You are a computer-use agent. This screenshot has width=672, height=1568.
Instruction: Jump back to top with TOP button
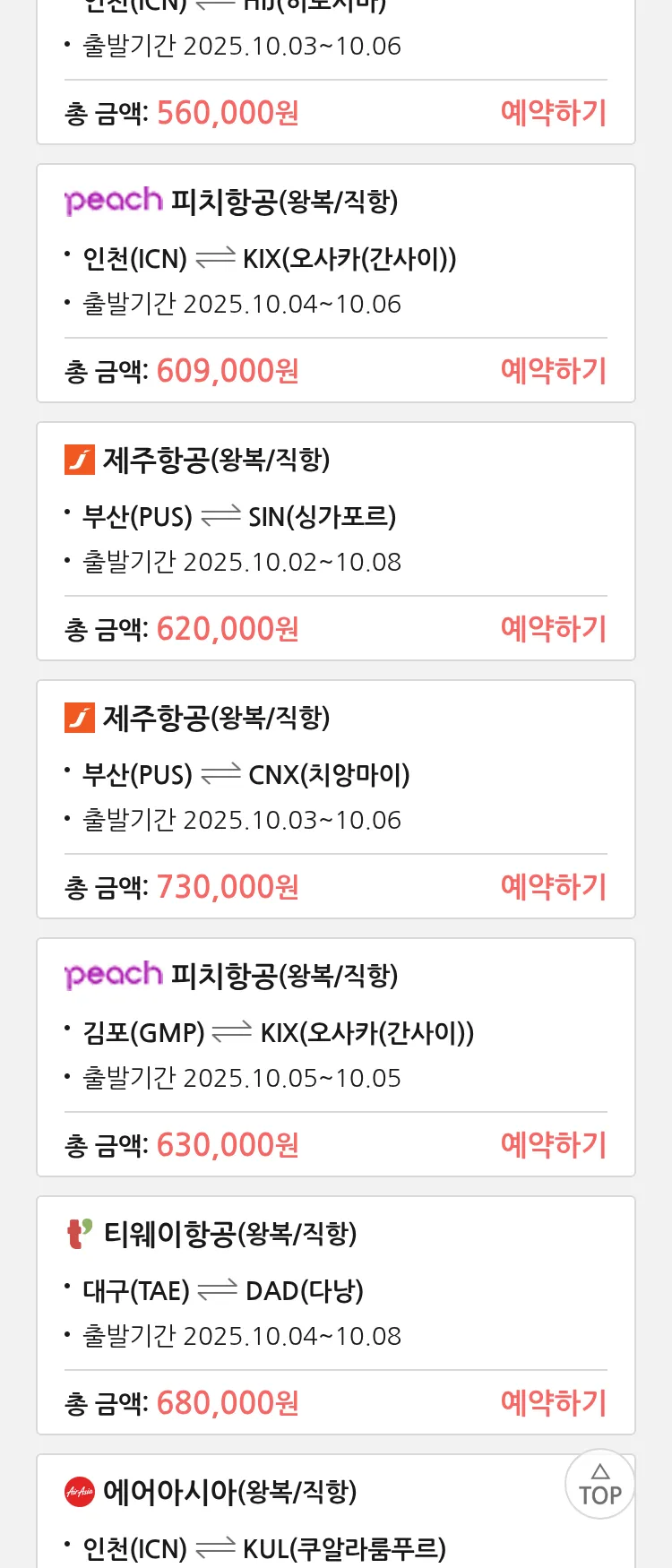coord(599,1485)
